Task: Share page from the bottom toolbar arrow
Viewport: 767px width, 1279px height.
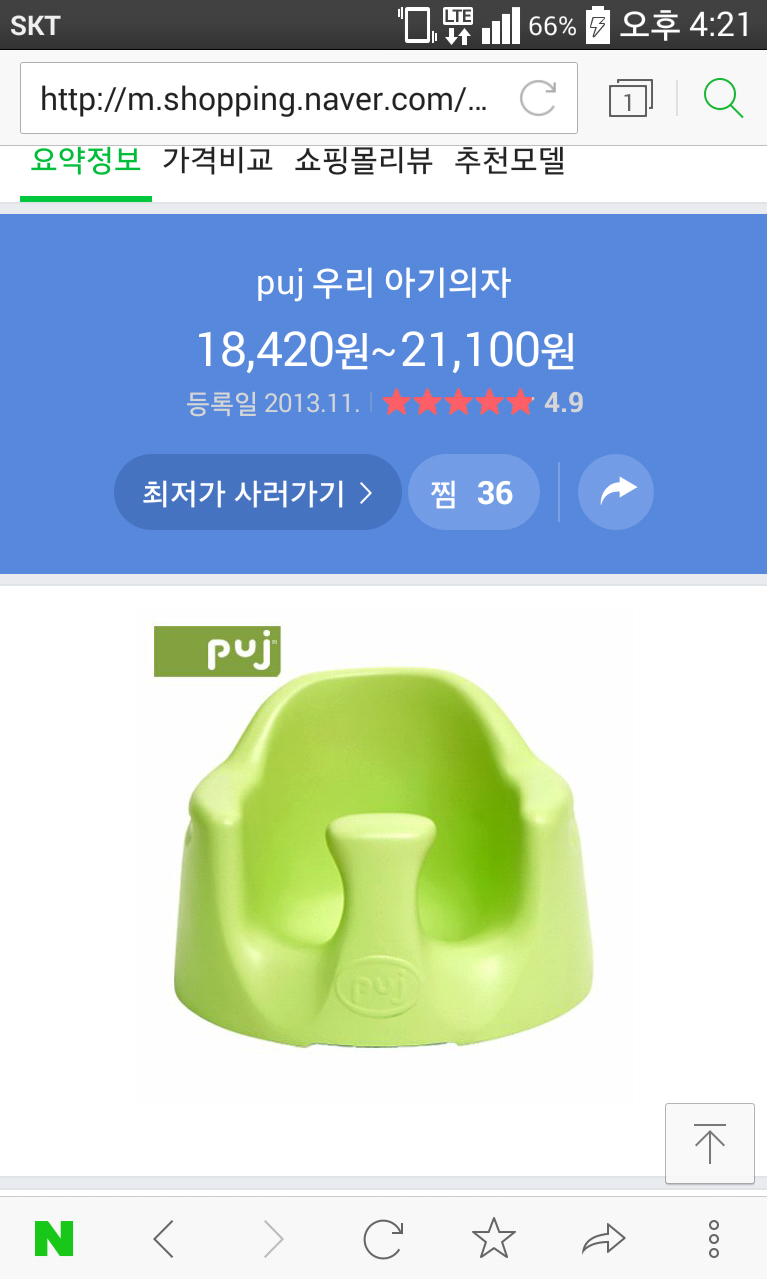Action: click(x=603, y=1240)
